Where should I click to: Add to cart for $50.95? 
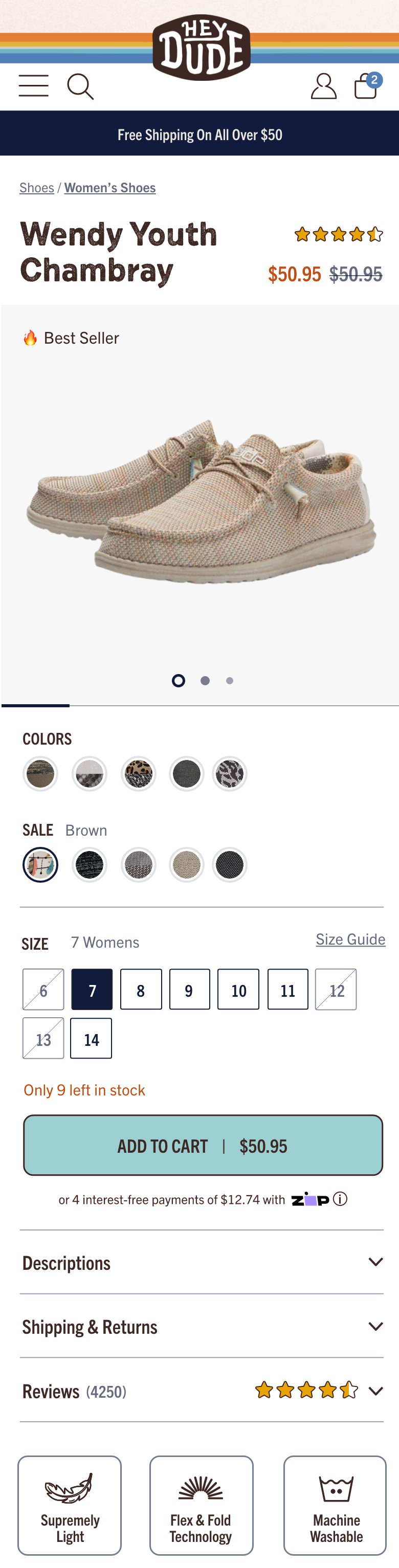coord(203,1145)
